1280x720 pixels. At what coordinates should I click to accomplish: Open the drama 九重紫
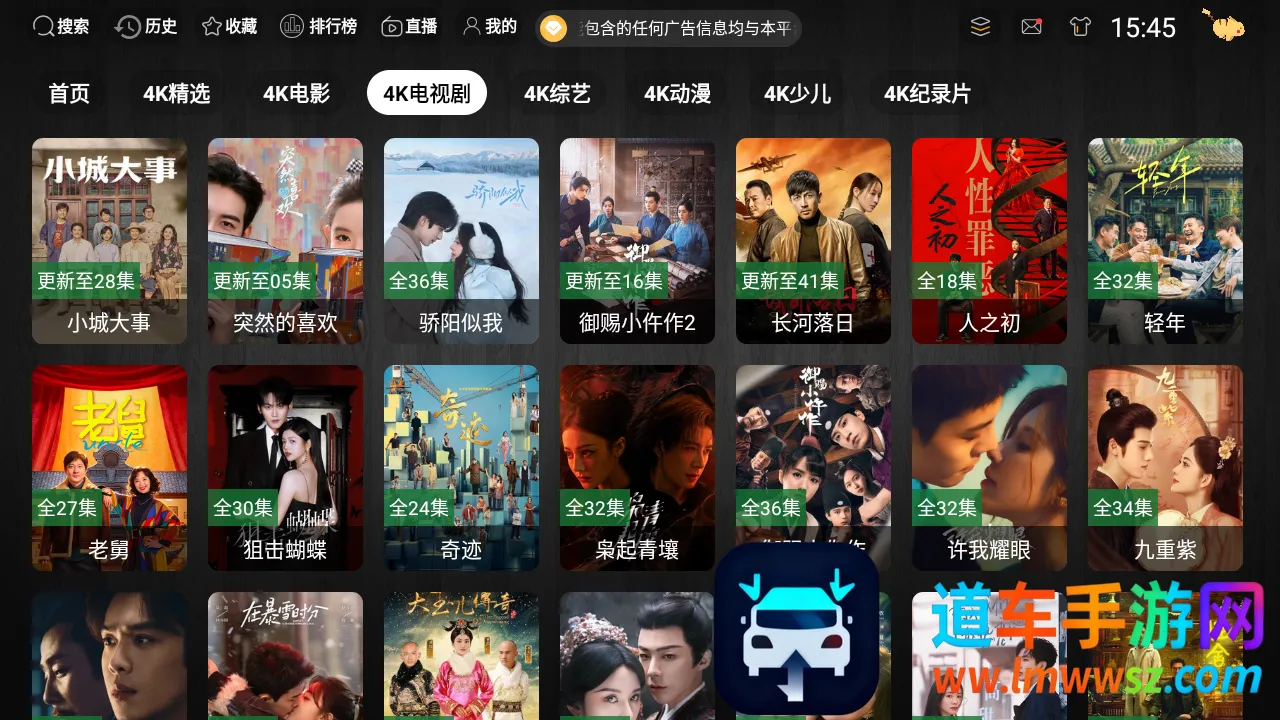coord(1165,467)
